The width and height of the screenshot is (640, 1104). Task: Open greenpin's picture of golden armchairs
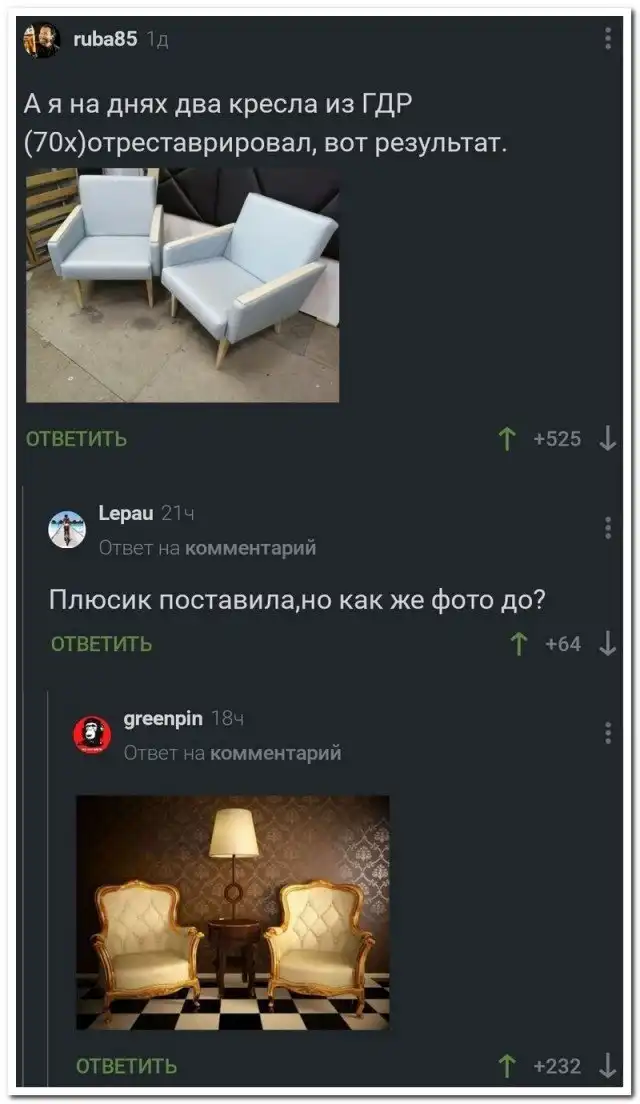(x=233, y=912)
